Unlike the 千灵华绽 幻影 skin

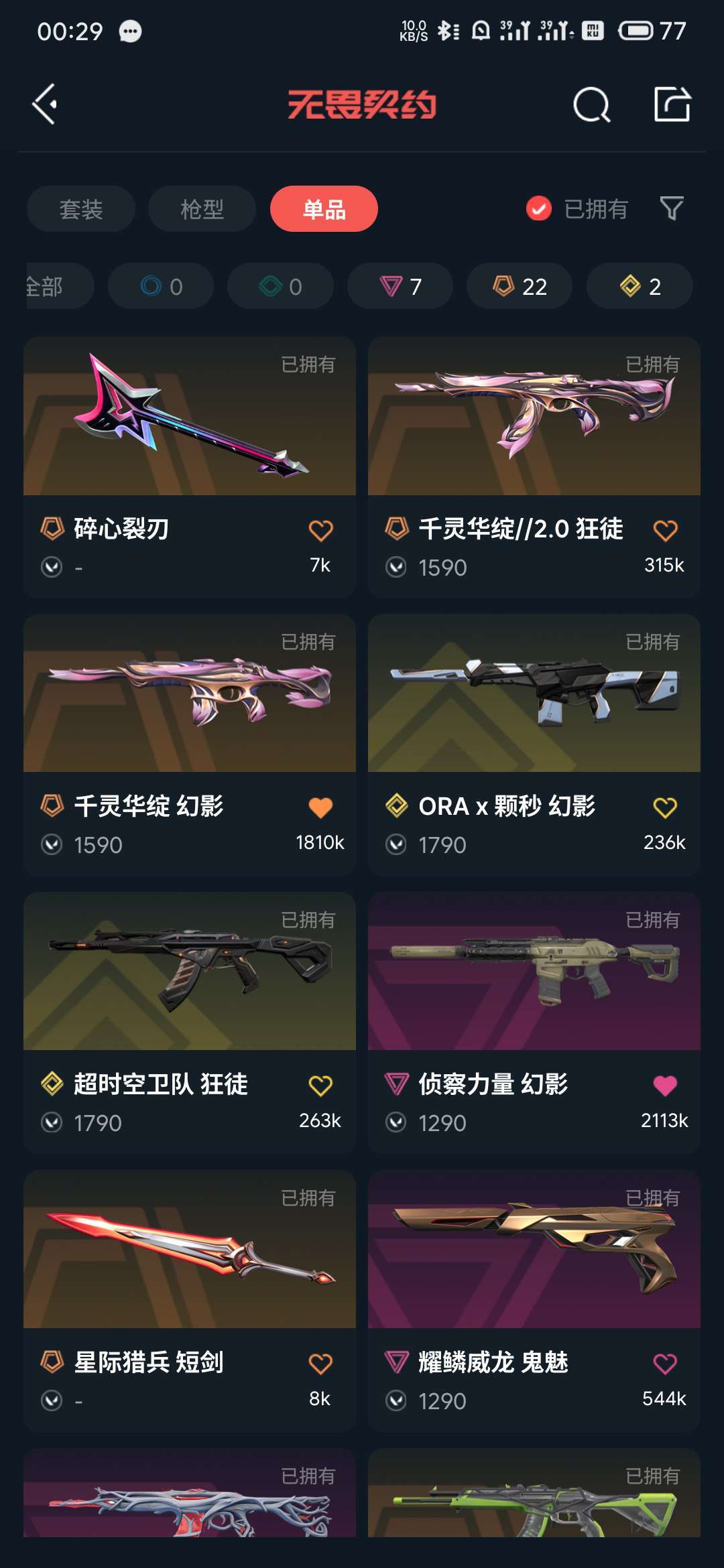(320, 808)
